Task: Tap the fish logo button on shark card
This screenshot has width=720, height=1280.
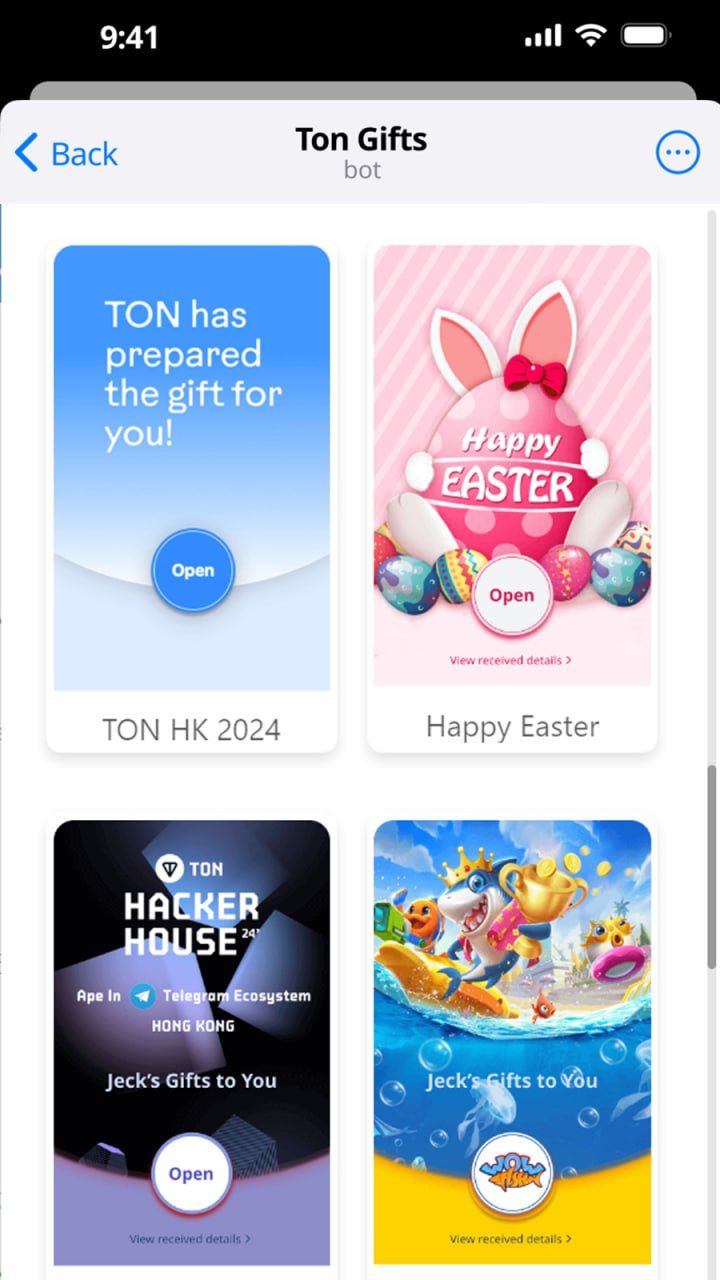Action: (x=512, y=1174)
